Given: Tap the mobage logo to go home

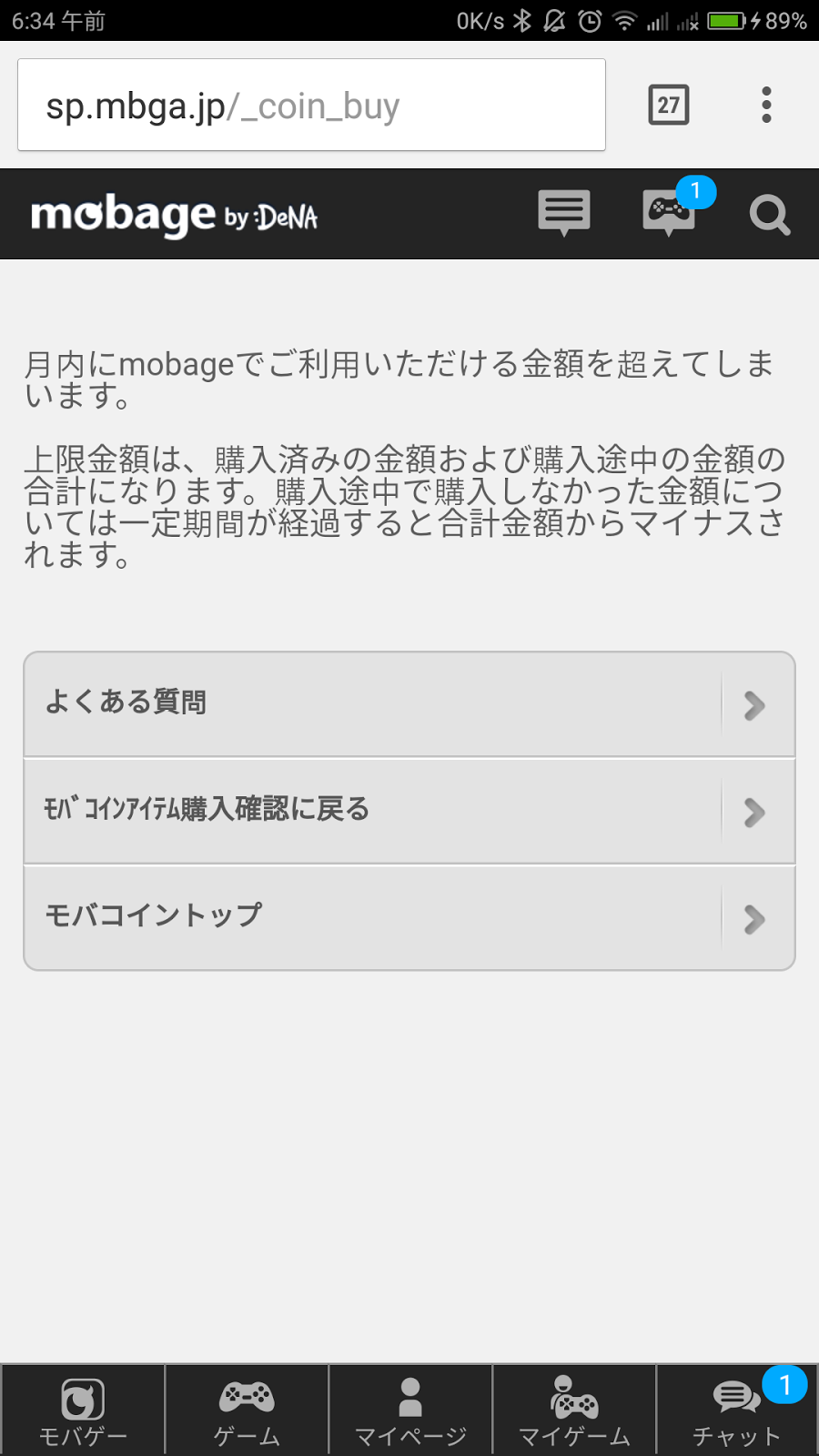Looking at the screenshot, I should point(174,216).
